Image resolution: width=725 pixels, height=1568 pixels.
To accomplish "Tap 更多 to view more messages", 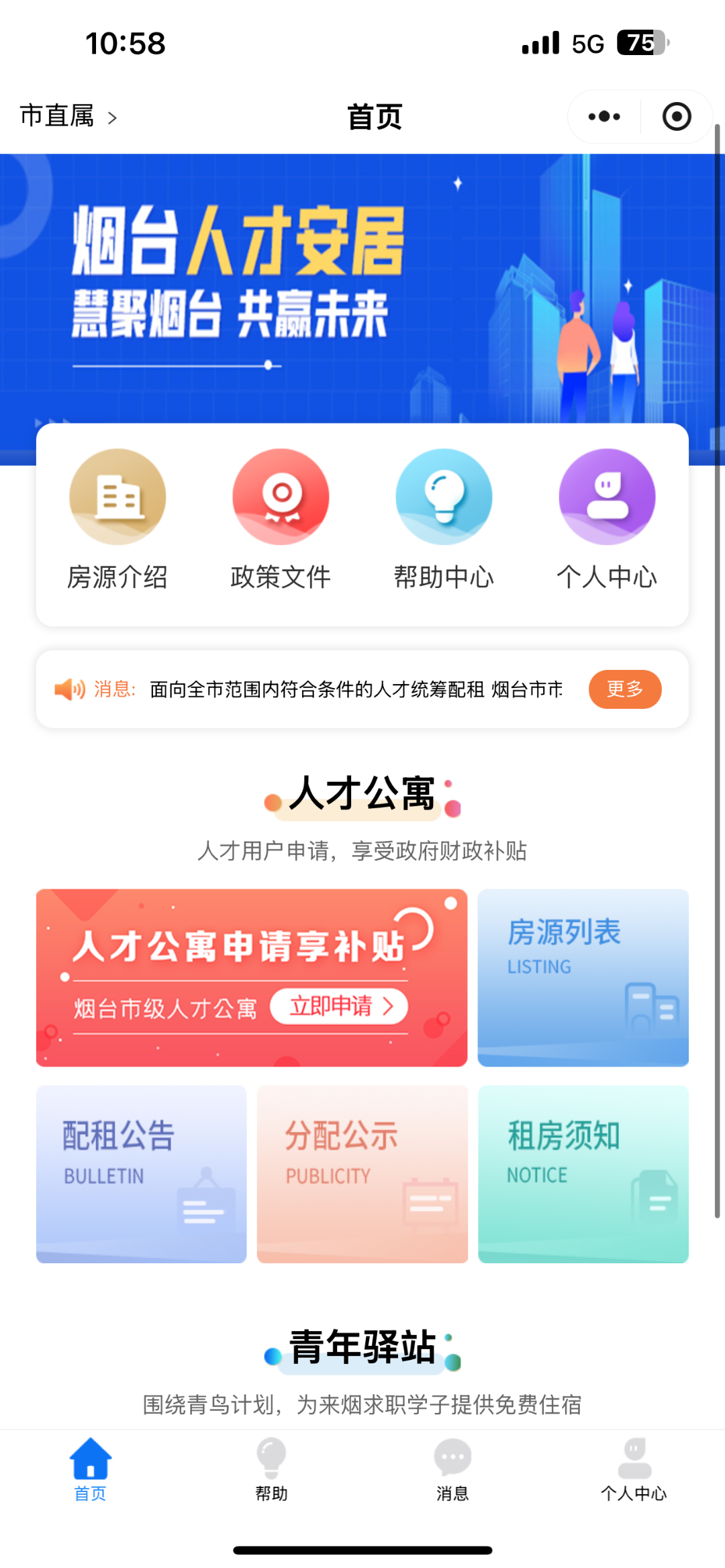I will 624,689.
